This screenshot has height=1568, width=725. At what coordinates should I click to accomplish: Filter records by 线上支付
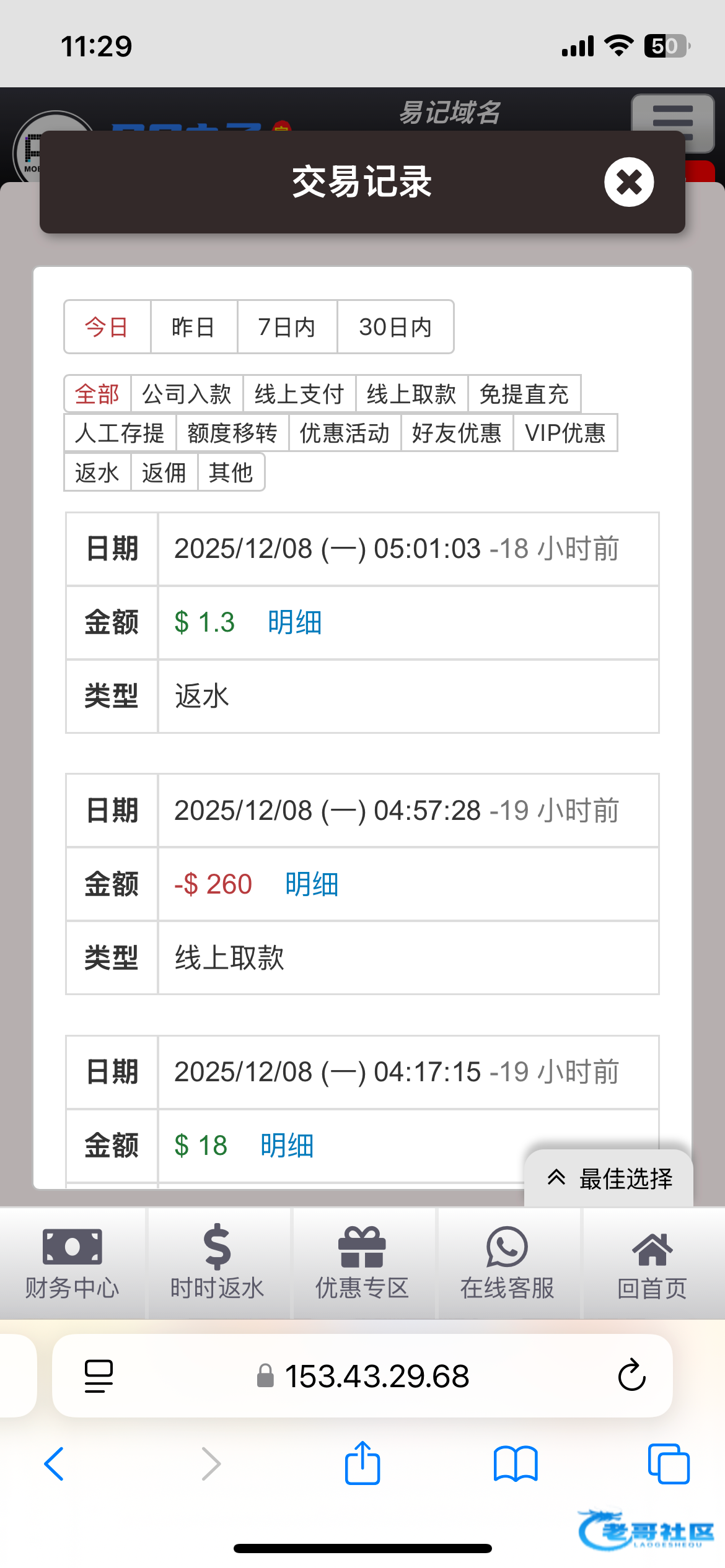pyautogui.click(x=299, y=394)
